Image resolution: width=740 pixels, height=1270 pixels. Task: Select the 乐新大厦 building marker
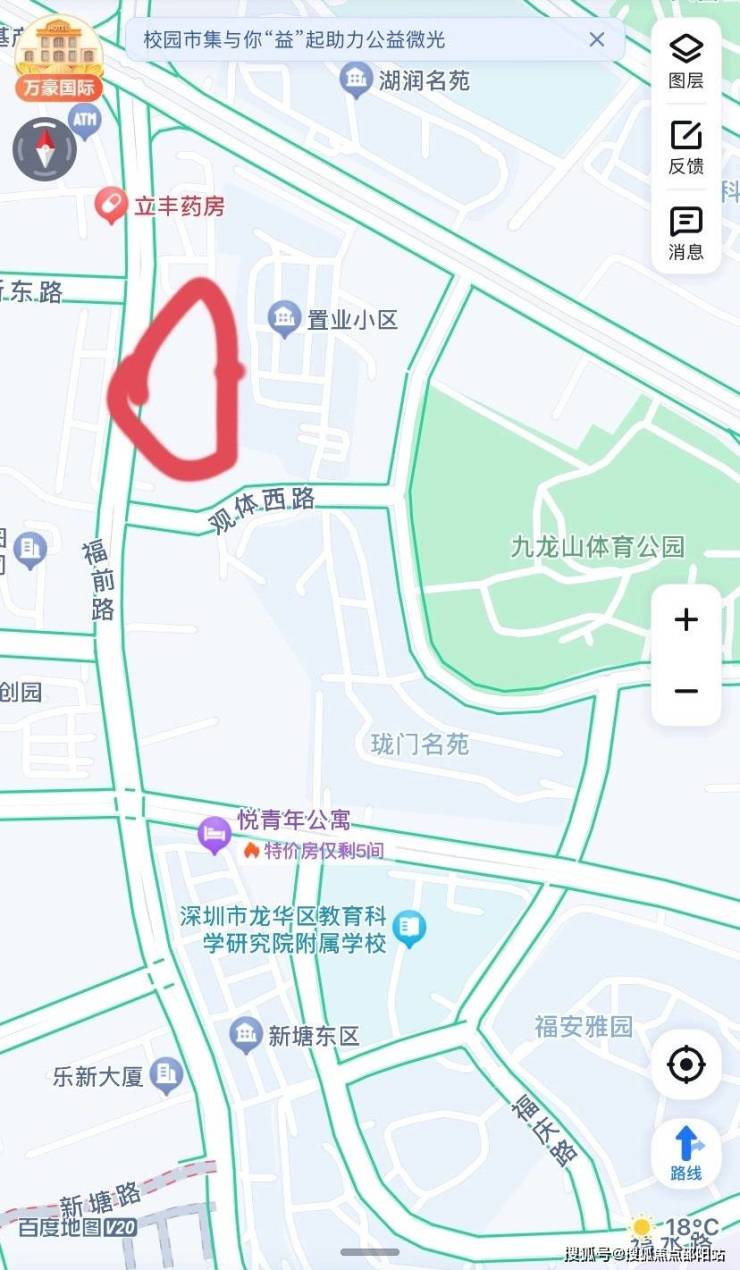click(x=167, y=1076)
